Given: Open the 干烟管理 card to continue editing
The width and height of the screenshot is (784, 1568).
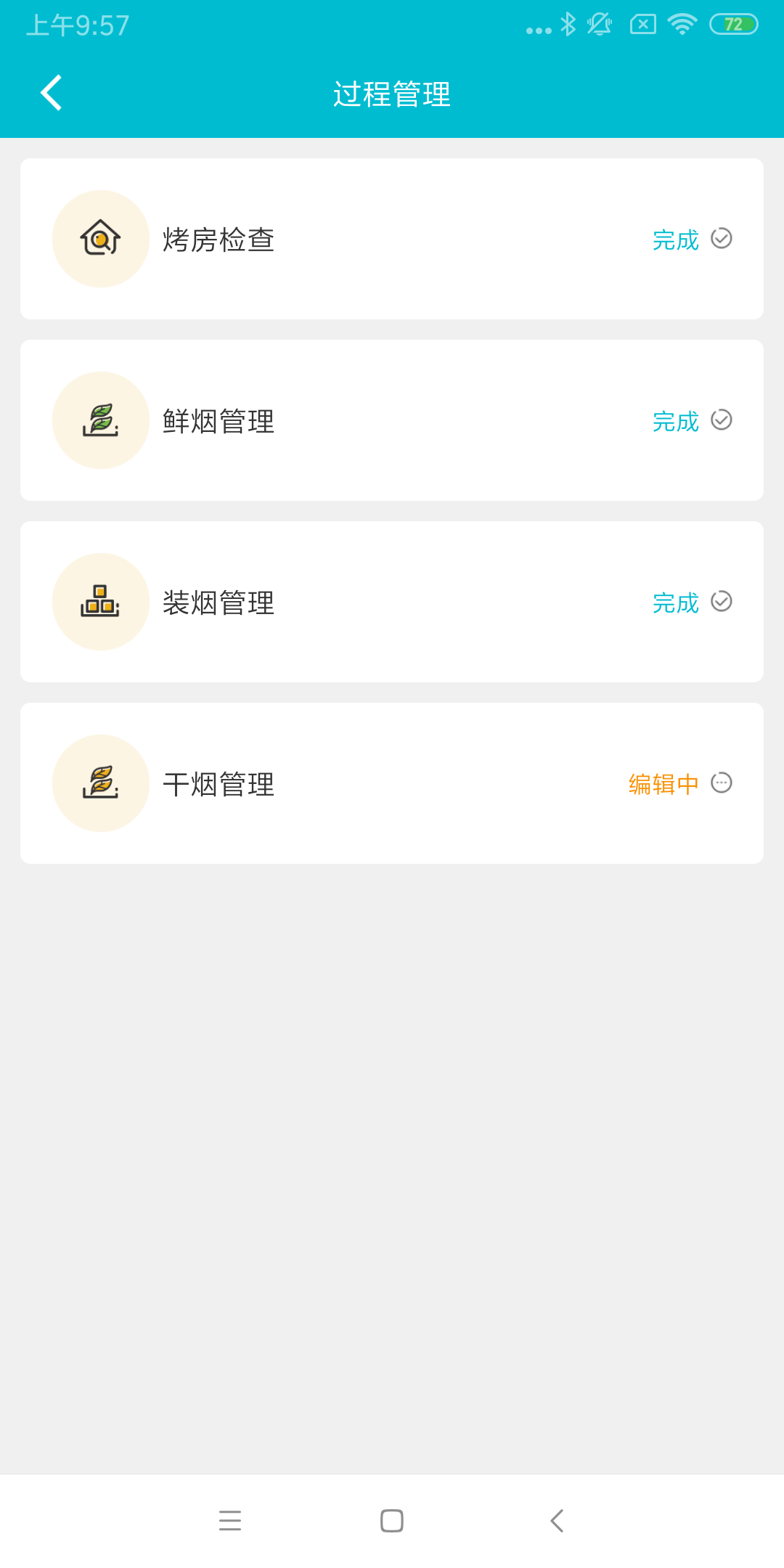Looking at the screenshot, I should [392, 783].
